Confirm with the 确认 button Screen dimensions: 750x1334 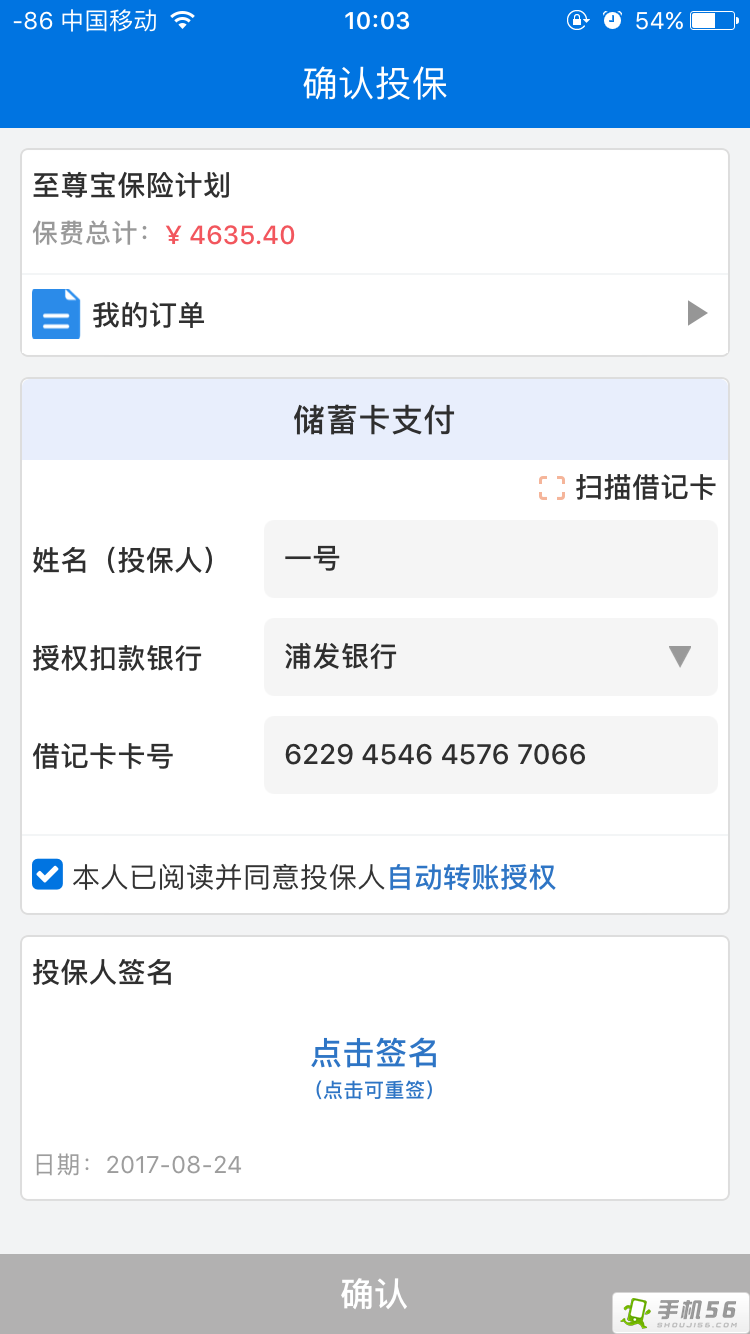[375, 1293]
